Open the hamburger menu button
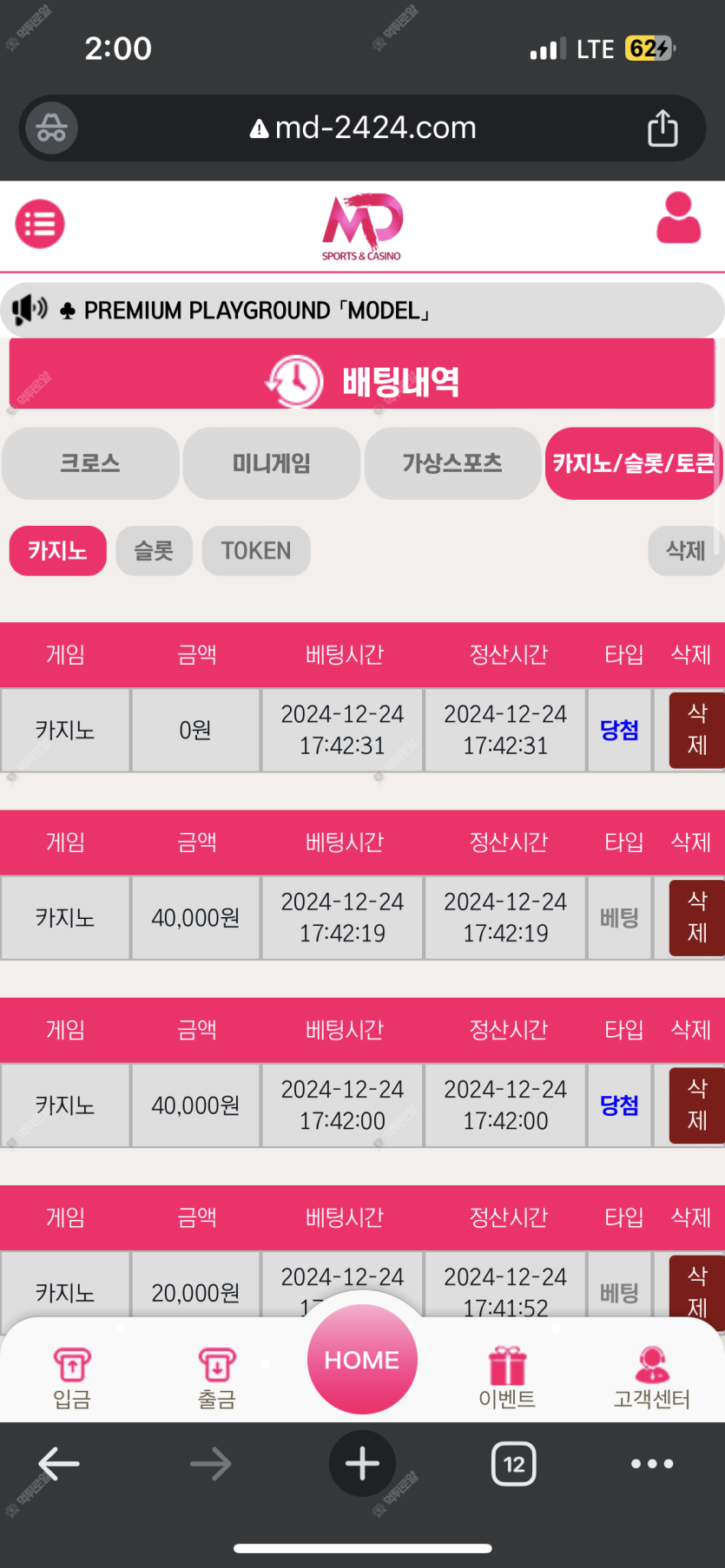This screenshot has width=725, height=1568. coord(40,224)
